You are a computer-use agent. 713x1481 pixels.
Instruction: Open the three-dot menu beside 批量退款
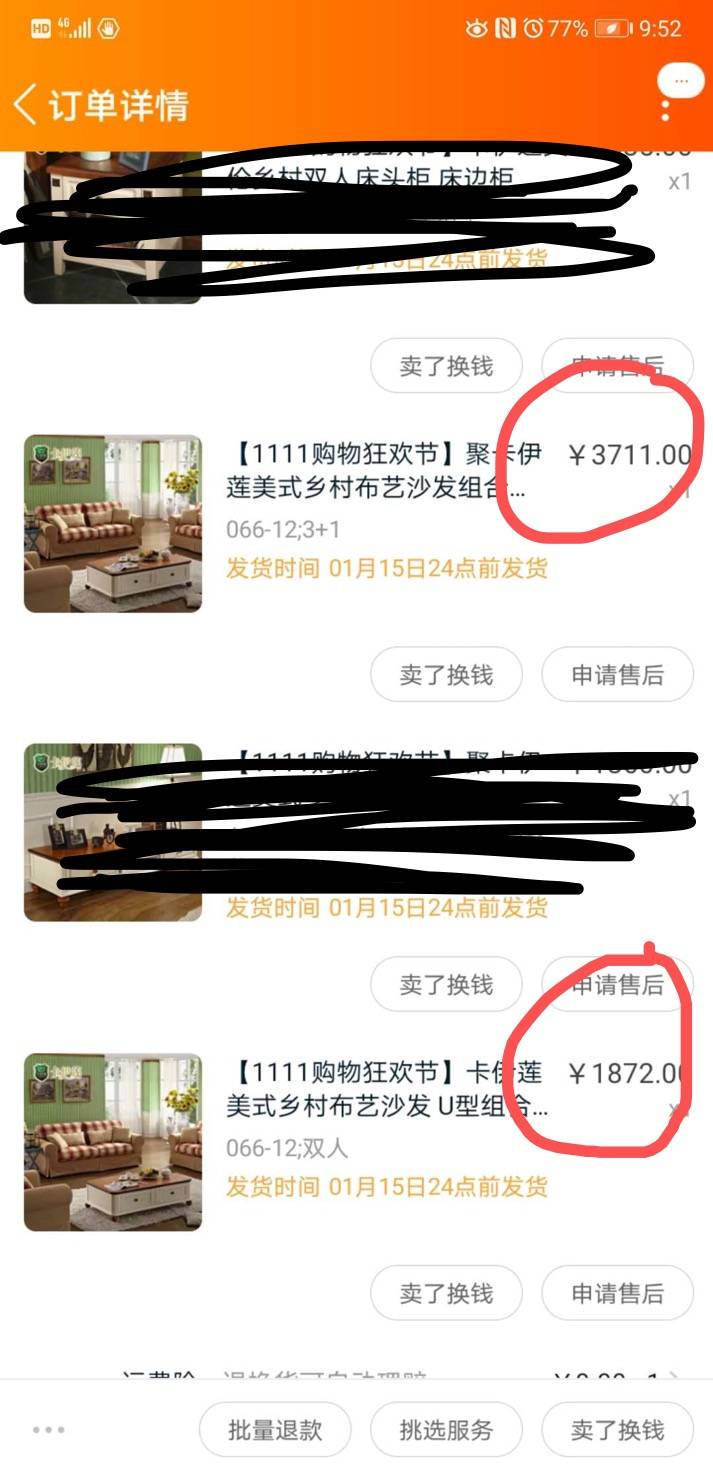point(48,1430)
